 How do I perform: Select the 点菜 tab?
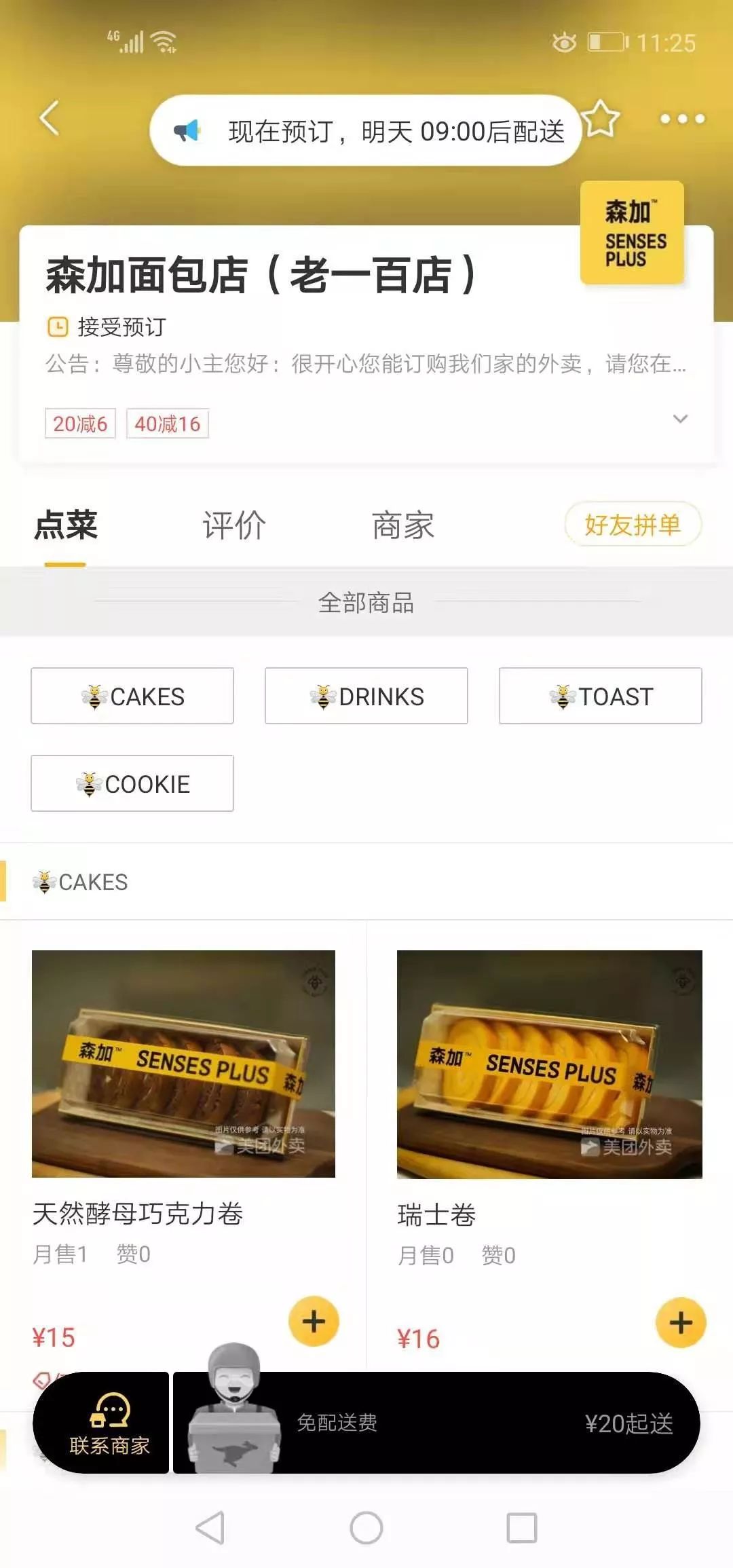66,525
